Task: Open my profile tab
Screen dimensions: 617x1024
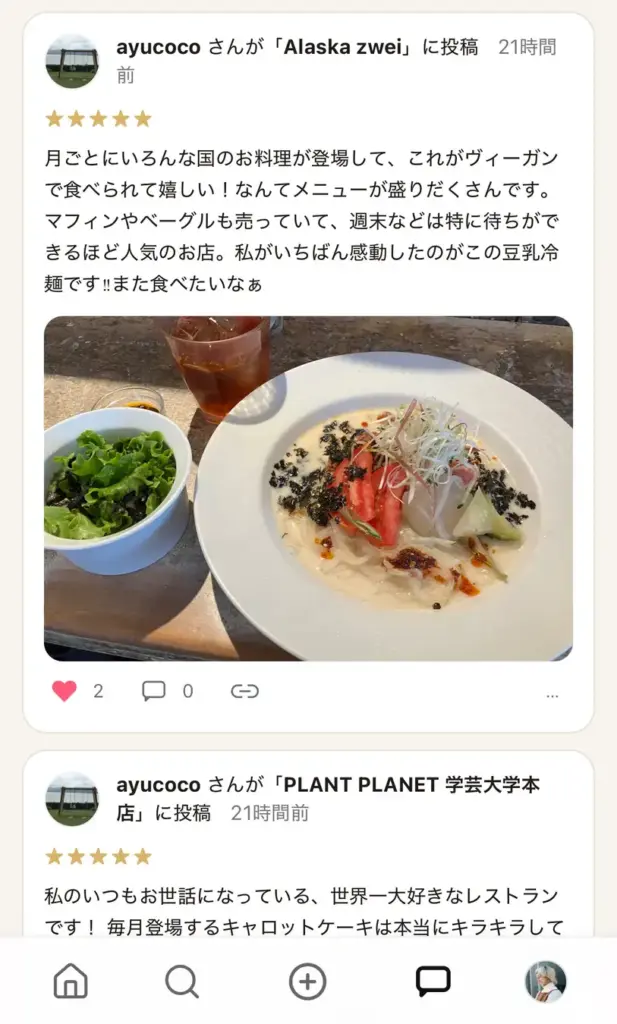Action: tap(546, 982)
